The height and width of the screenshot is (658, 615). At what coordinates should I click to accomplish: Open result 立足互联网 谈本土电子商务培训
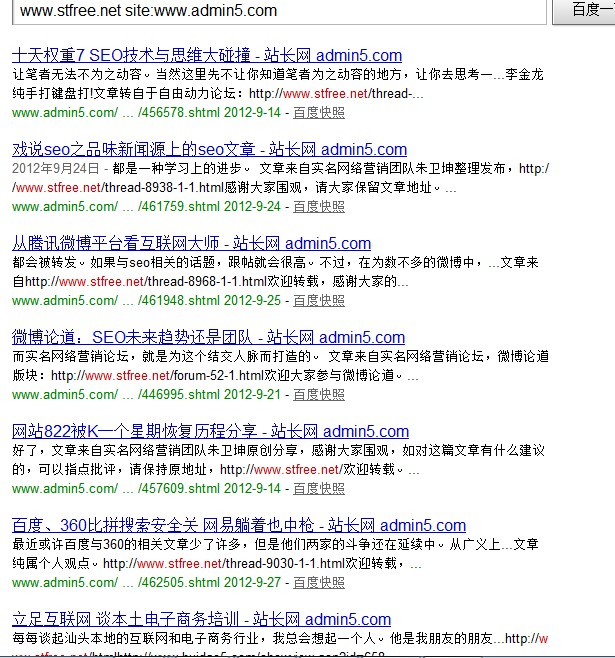click(x=201, y=619)
